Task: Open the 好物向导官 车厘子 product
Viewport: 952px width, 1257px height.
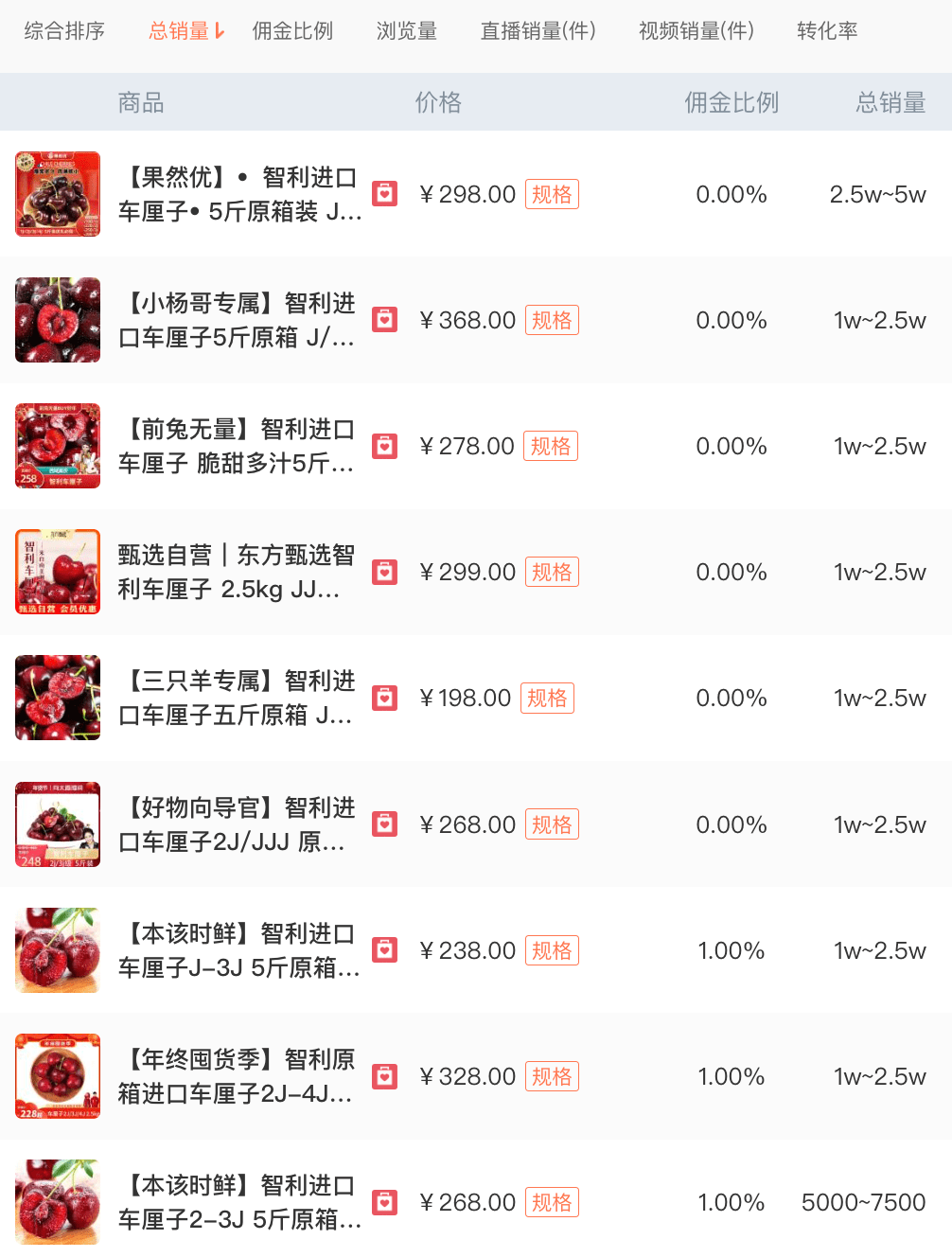Action: pos(235,824)
